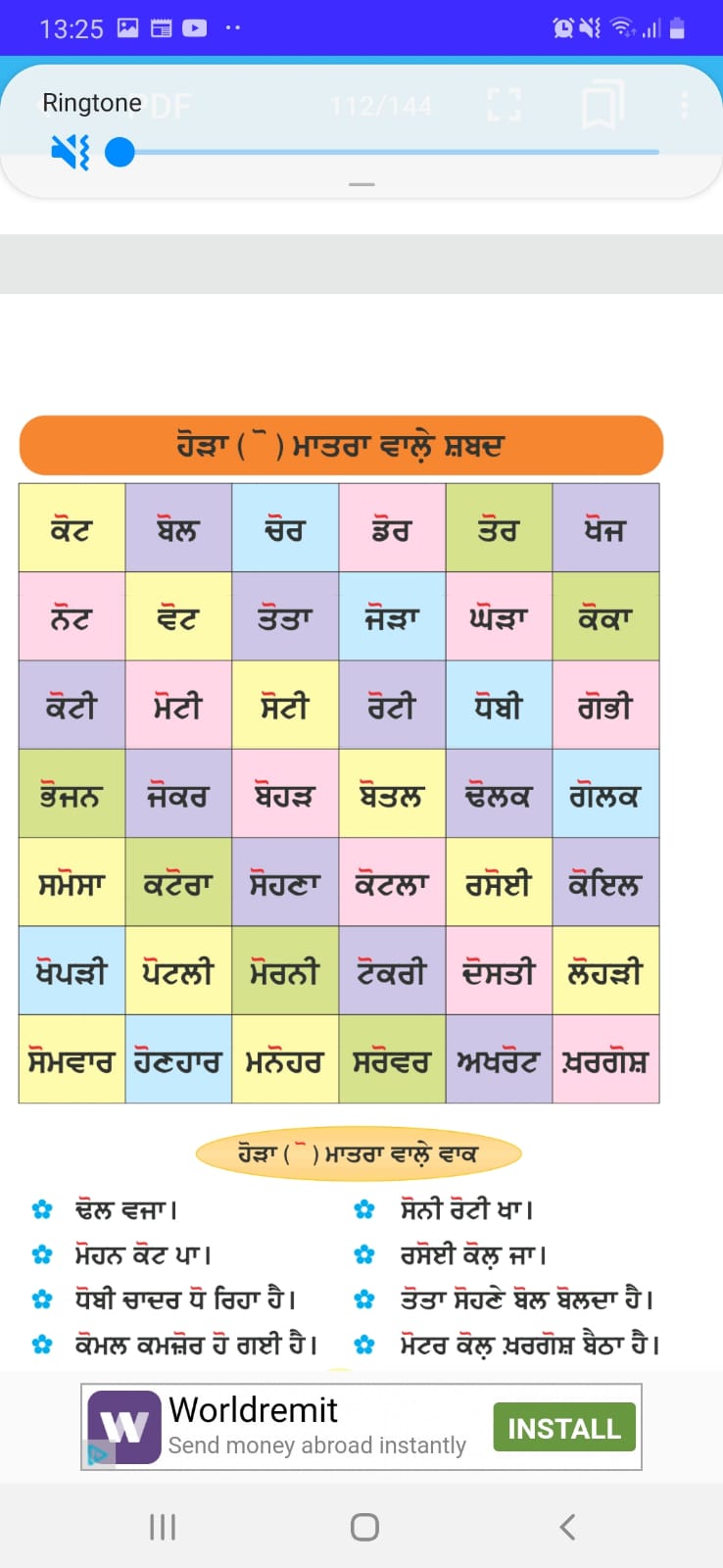This screenshot has height=1568, width=723.
Task: Open the recent apps view
Action: (x=162, y=1526)
